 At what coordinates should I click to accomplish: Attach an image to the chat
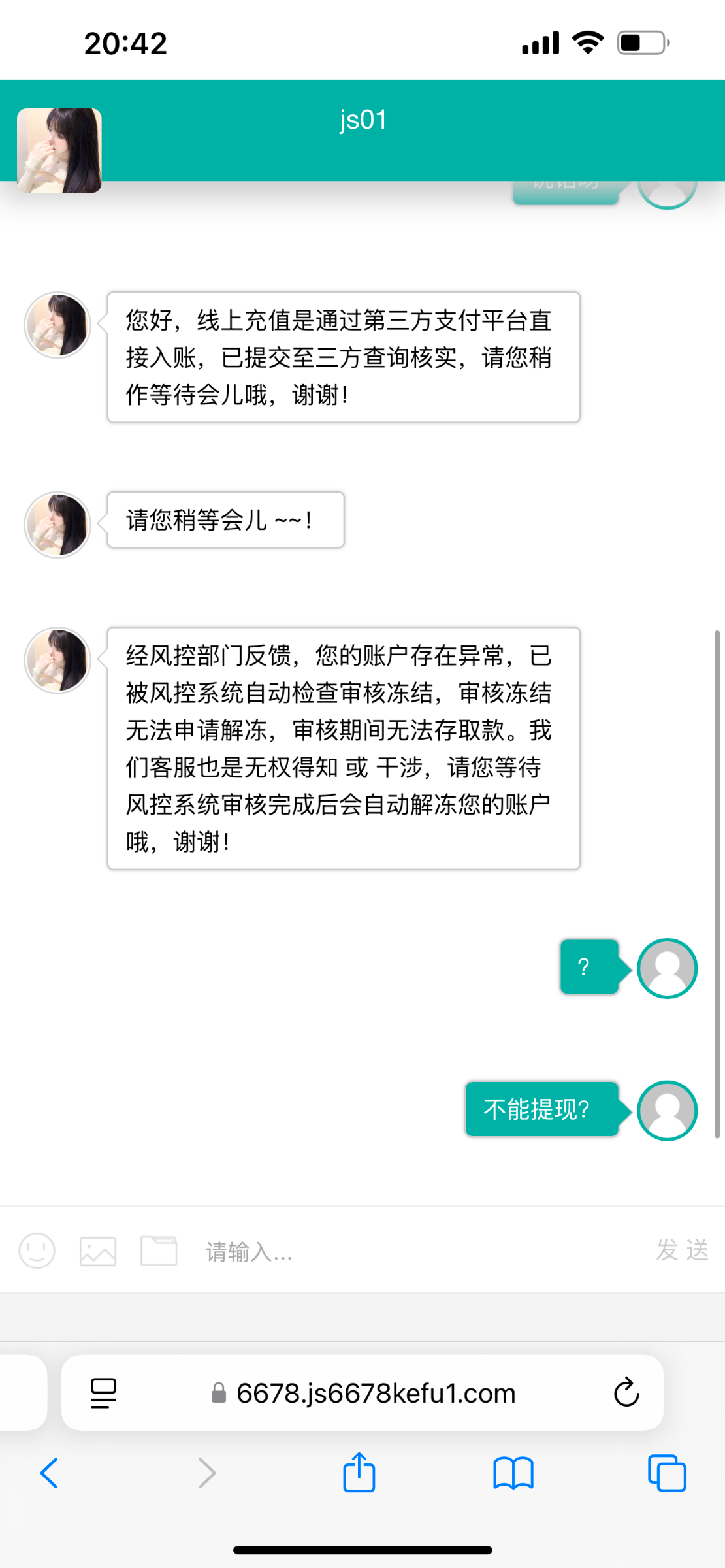(x=98, y=1251)
